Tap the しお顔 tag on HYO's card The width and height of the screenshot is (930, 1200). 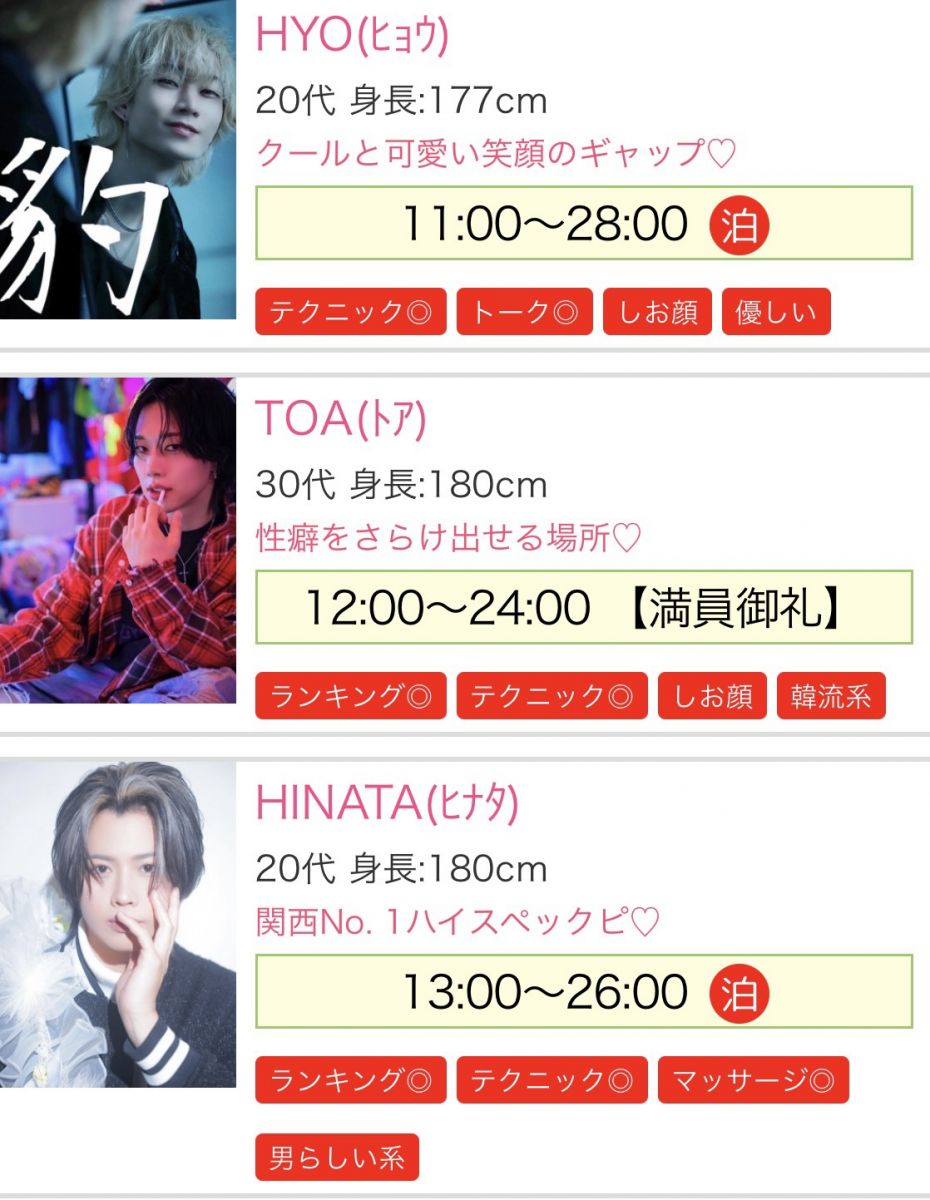(657, 313)
